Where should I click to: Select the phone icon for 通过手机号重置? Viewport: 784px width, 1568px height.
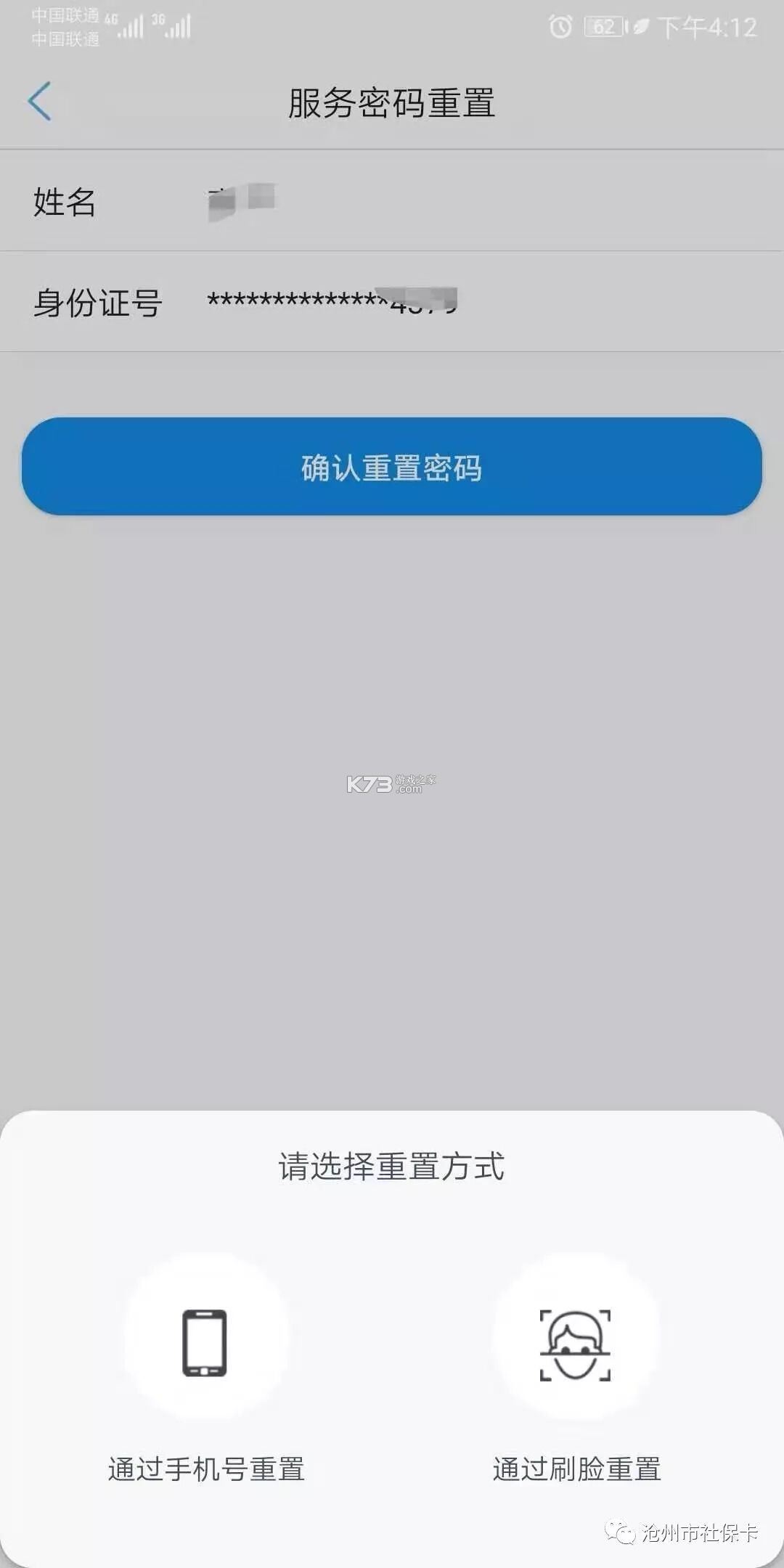[203, 1342]
